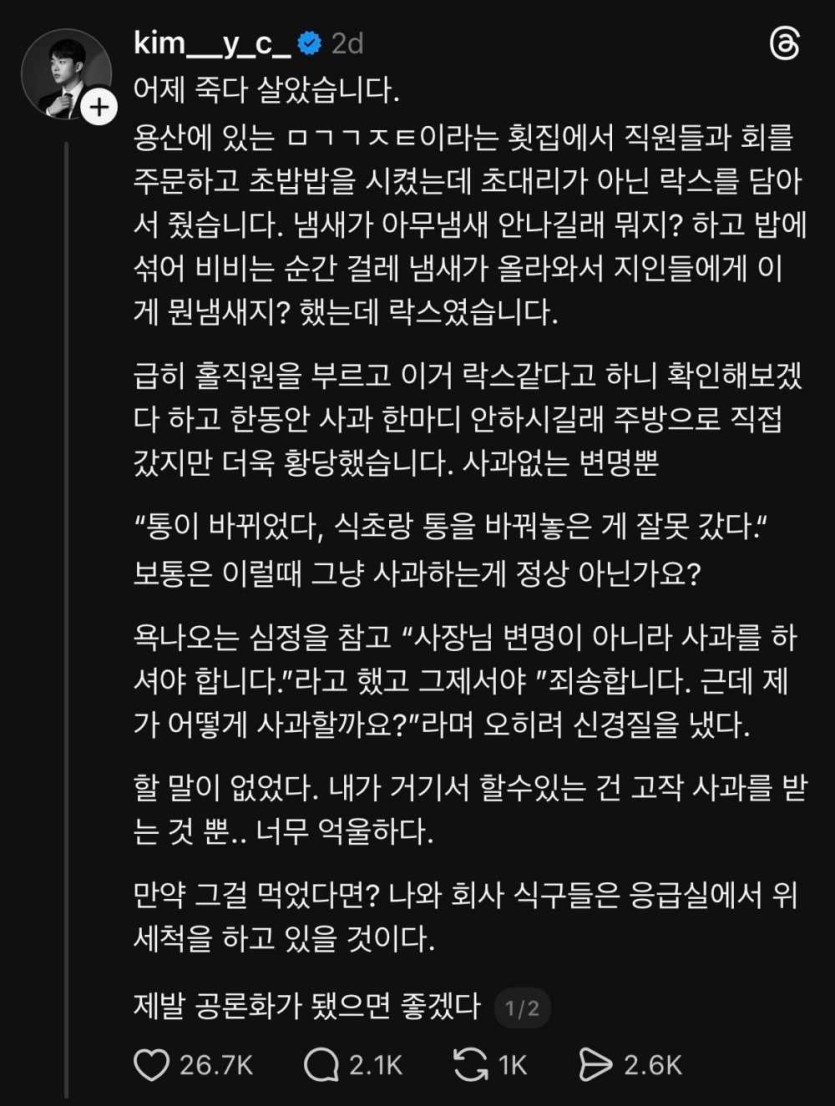Open the Threads logo
This screenshot has width=835, height=1106.
pyautogui.click(x=783, y=46)
